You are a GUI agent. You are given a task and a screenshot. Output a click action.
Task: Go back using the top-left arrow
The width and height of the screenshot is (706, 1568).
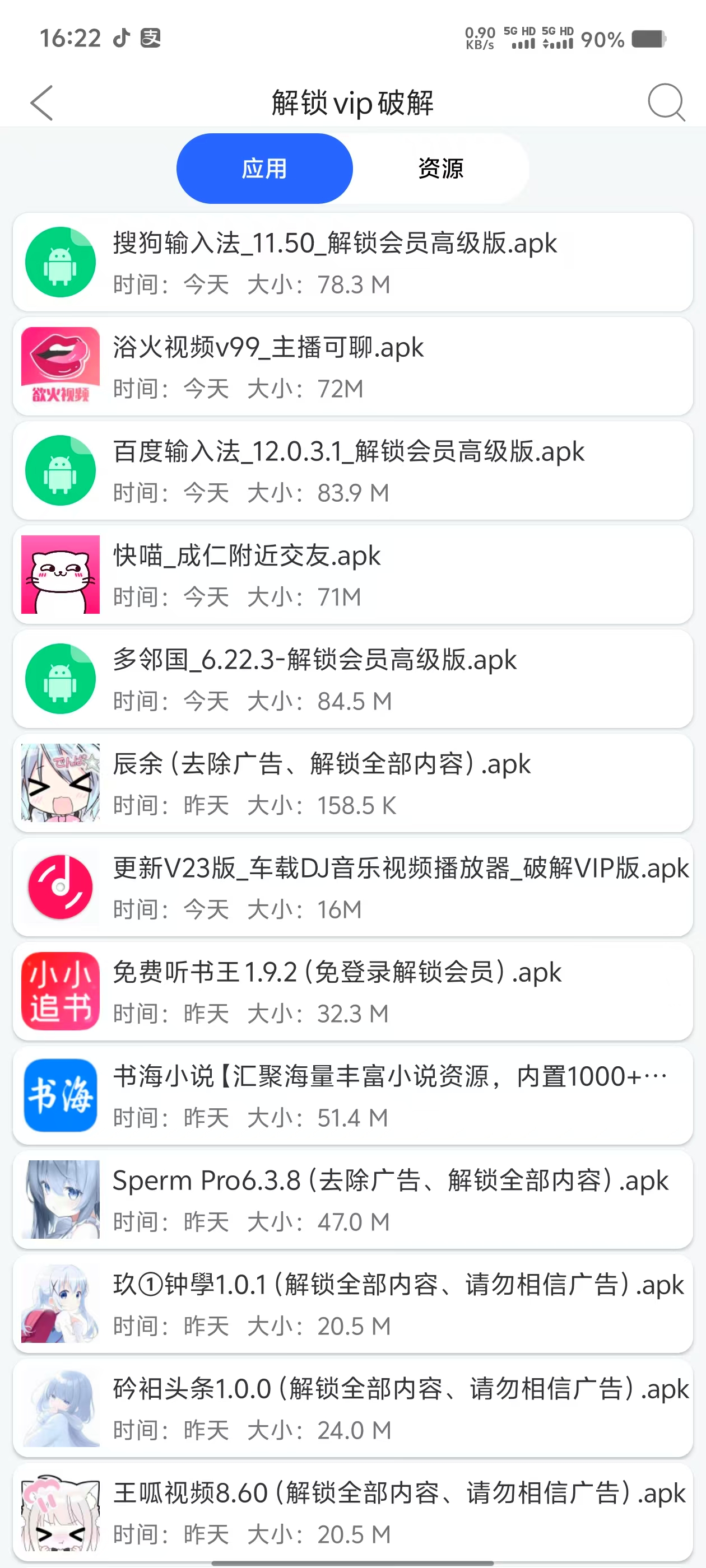tap(41, 102)
